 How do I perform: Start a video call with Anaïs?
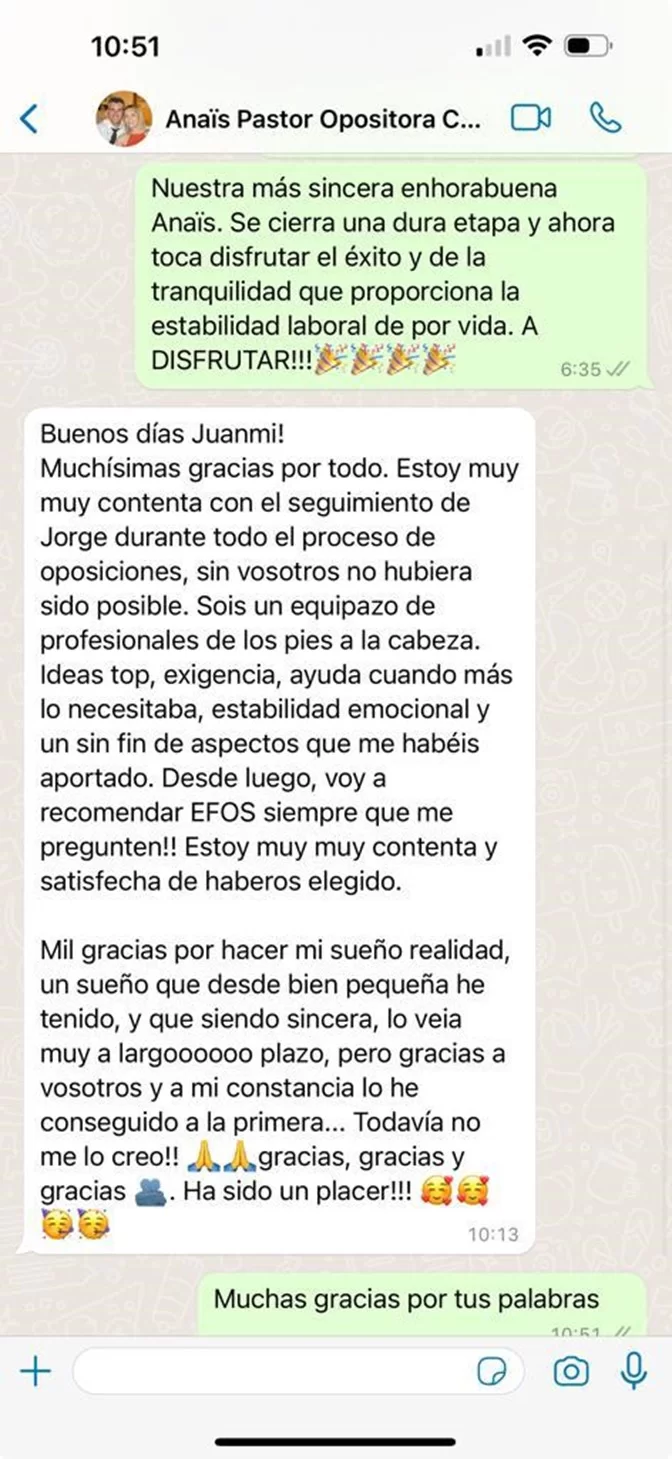(x=531, y=118)
